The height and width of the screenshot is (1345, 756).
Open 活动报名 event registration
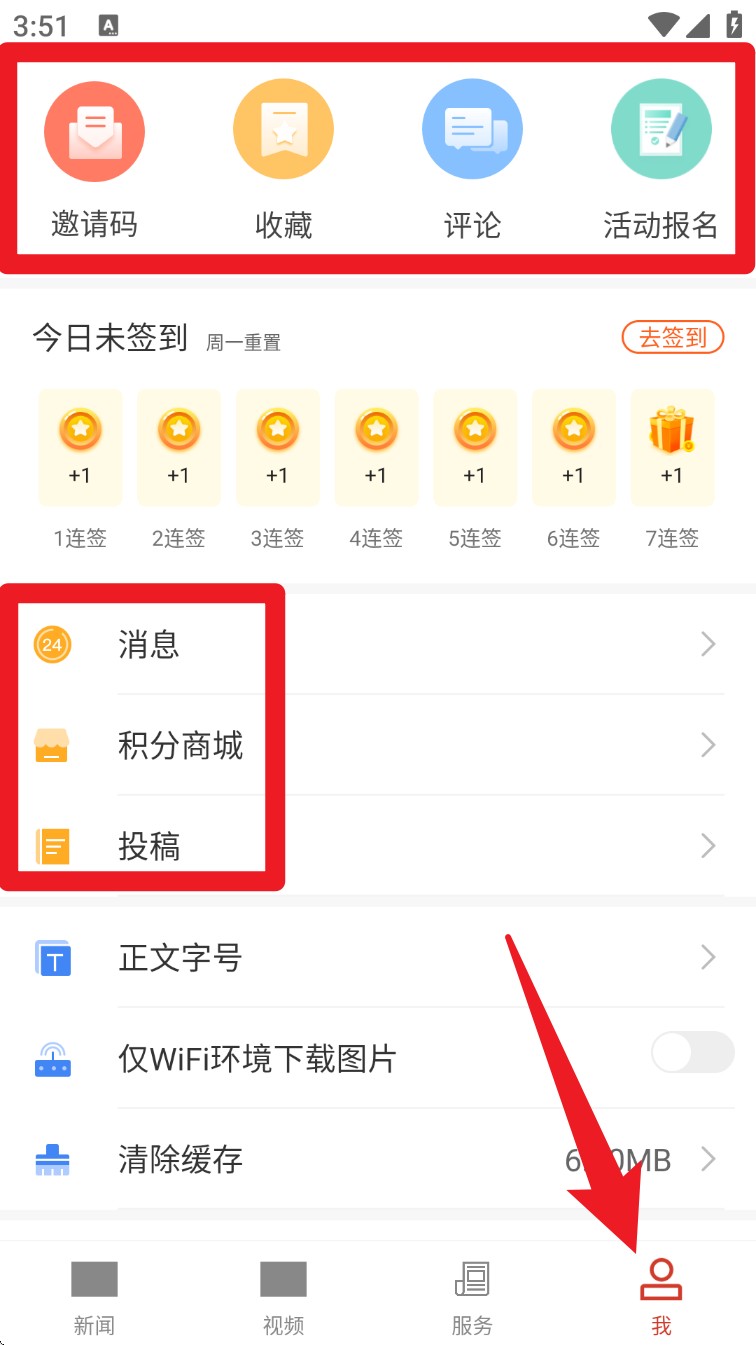coord(661,160)
